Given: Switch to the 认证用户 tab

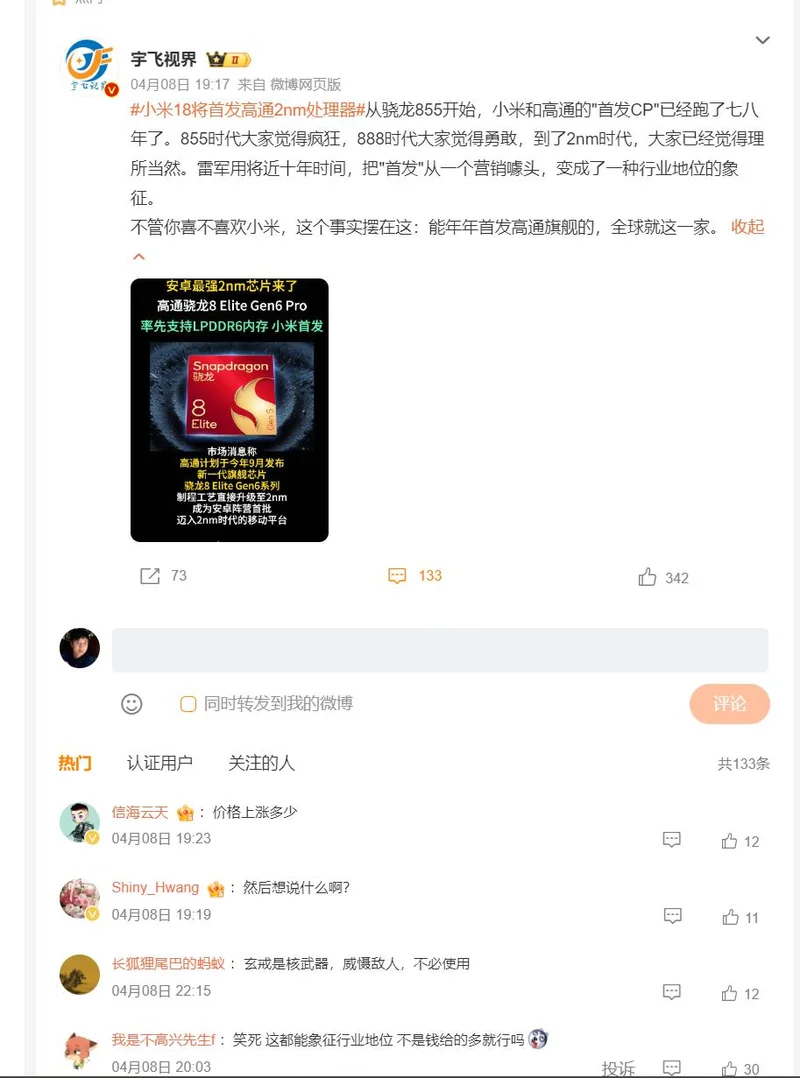Looking at the screenshot, I should pyautogui.click(x=159, y=763).
